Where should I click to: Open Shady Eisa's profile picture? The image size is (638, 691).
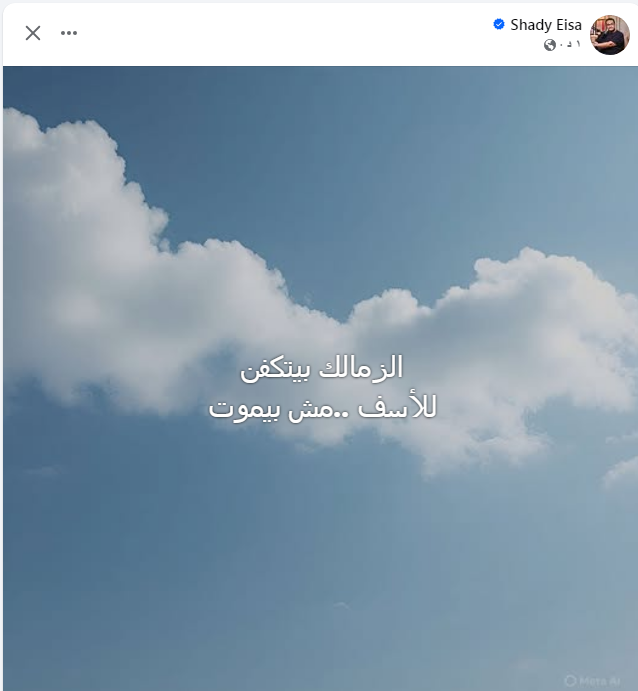(x=610, y=35)
